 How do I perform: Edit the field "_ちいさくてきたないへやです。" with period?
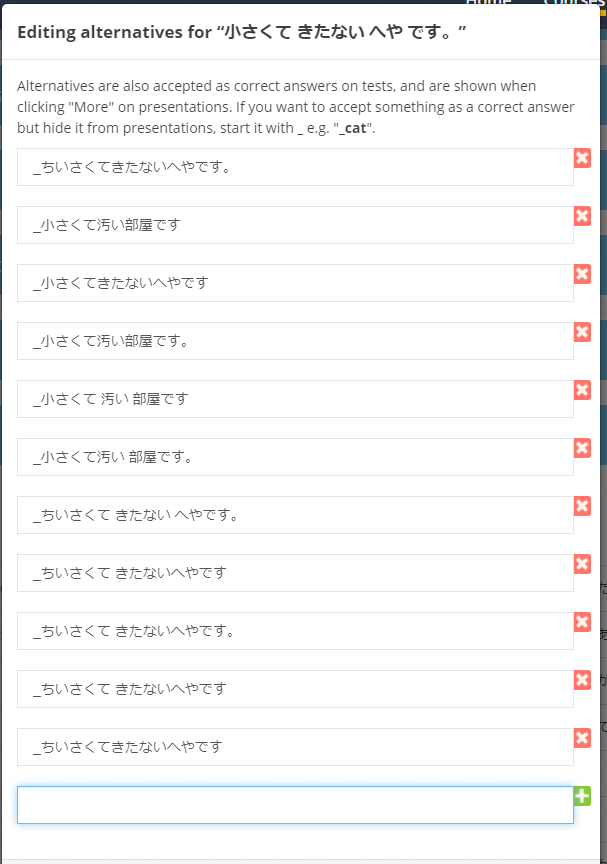click(295, 167)
